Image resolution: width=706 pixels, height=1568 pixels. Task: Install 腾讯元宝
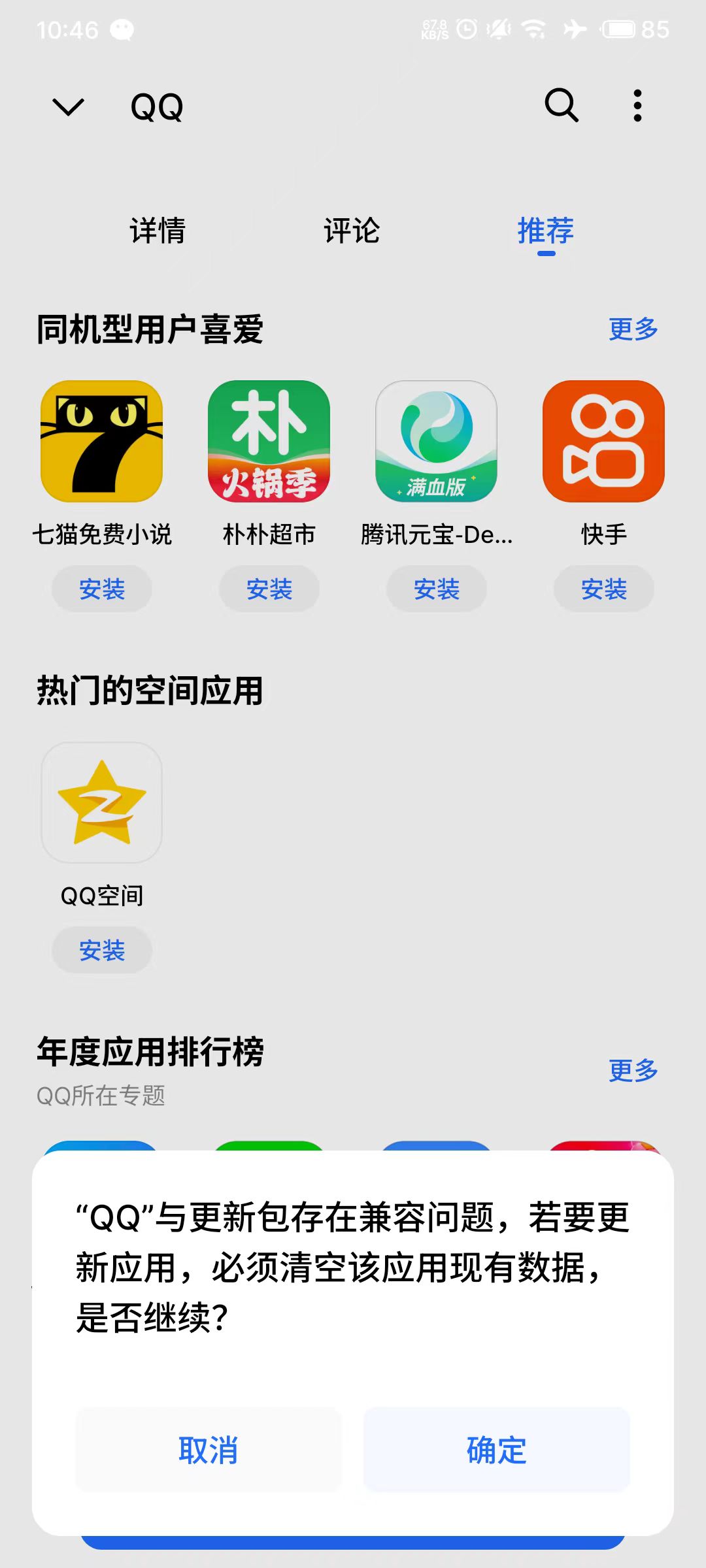pos(437,589)
